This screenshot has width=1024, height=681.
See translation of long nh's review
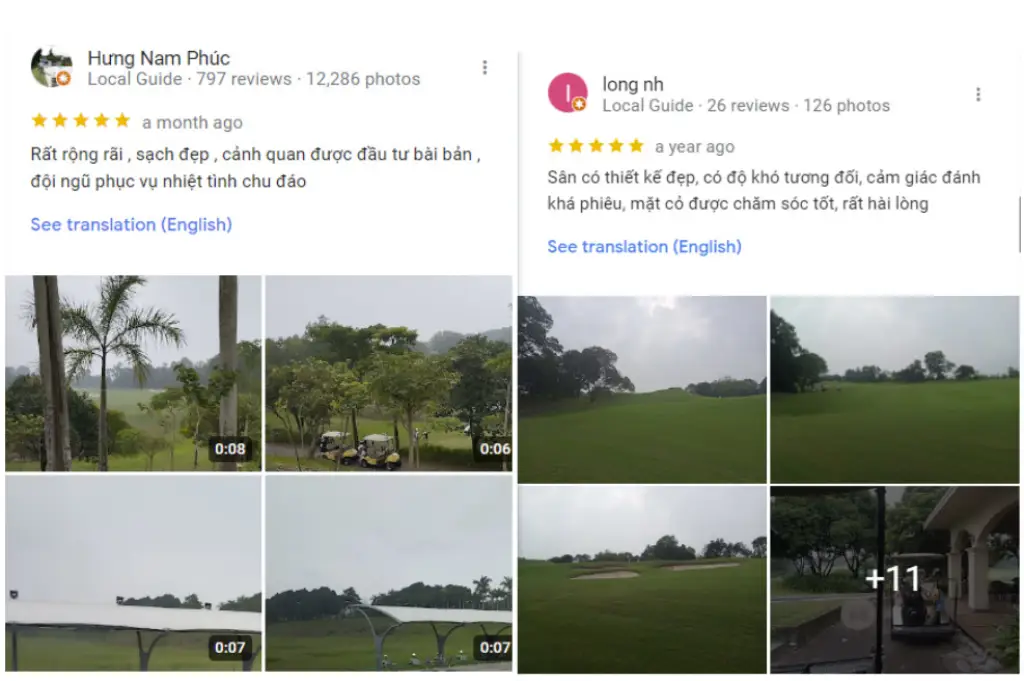tap(644, 247)
